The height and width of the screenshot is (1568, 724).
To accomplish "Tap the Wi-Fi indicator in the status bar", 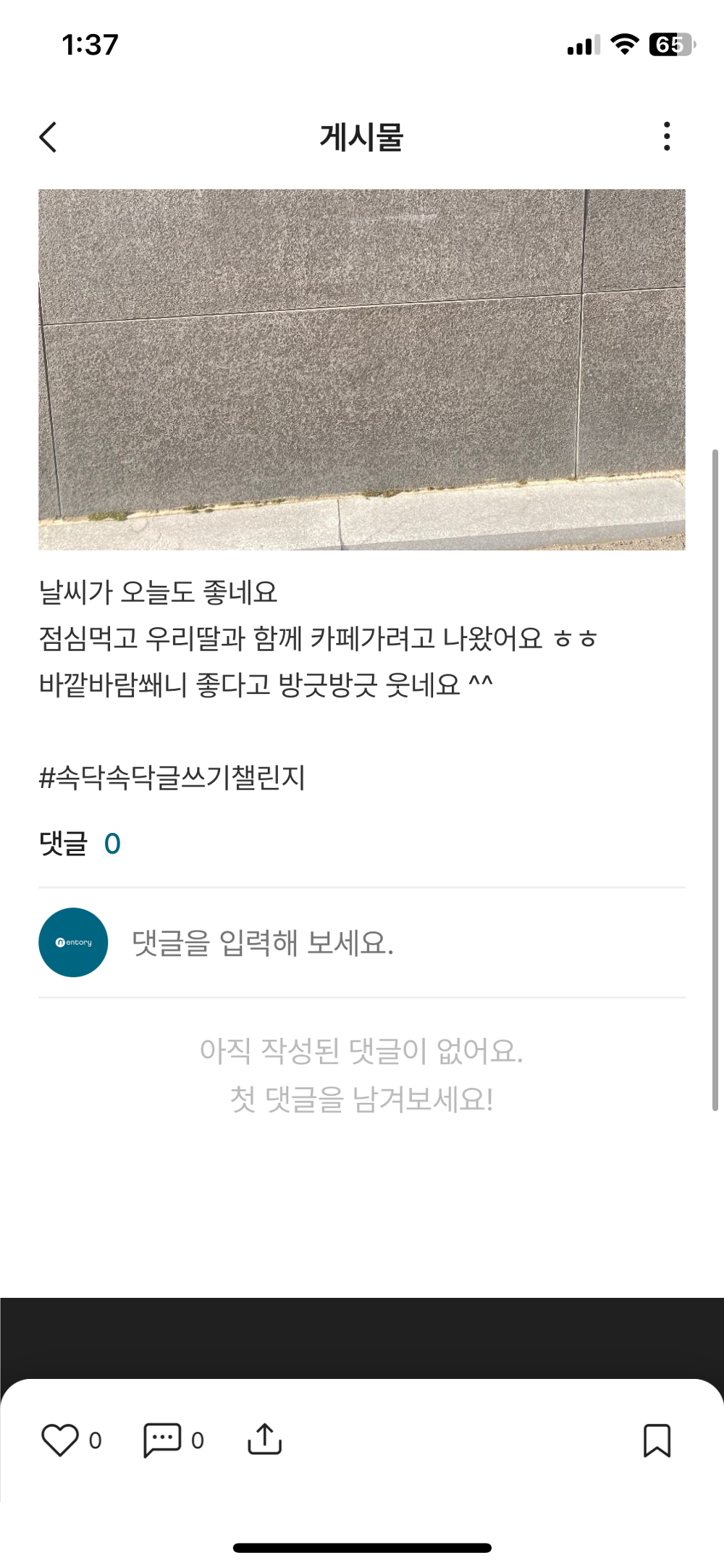I will click(623, 43).
